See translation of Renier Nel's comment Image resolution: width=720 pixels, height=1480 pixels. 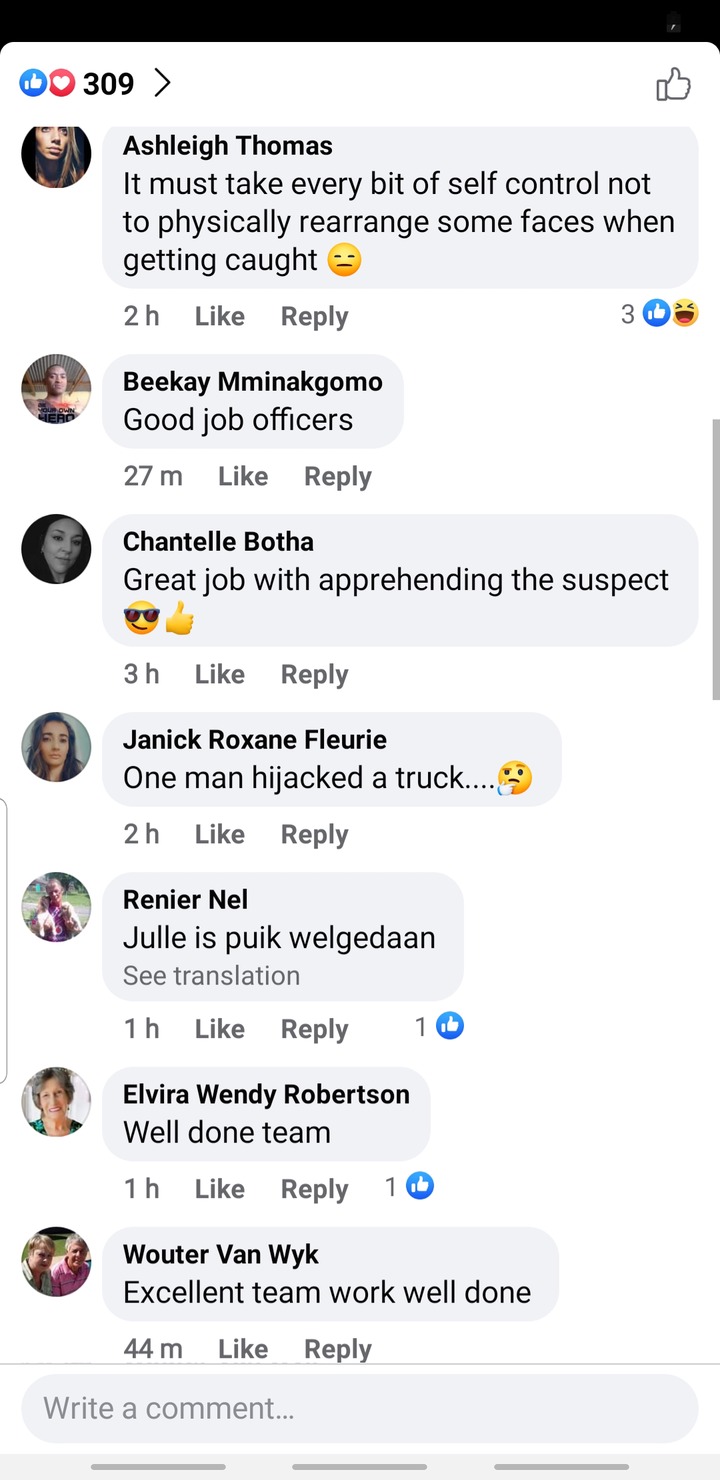point(211,976)
